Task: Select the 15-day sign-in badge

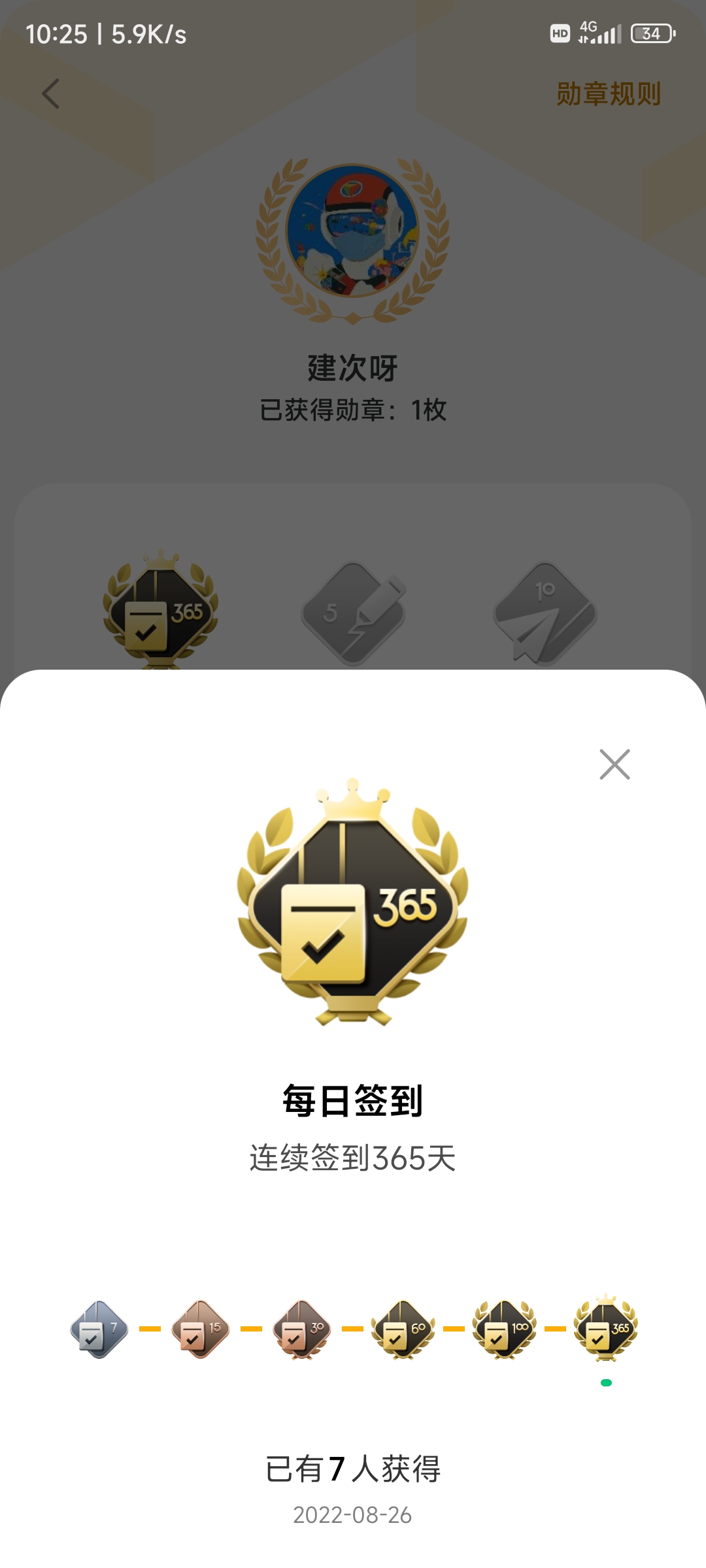Action: pos(201,1329)
